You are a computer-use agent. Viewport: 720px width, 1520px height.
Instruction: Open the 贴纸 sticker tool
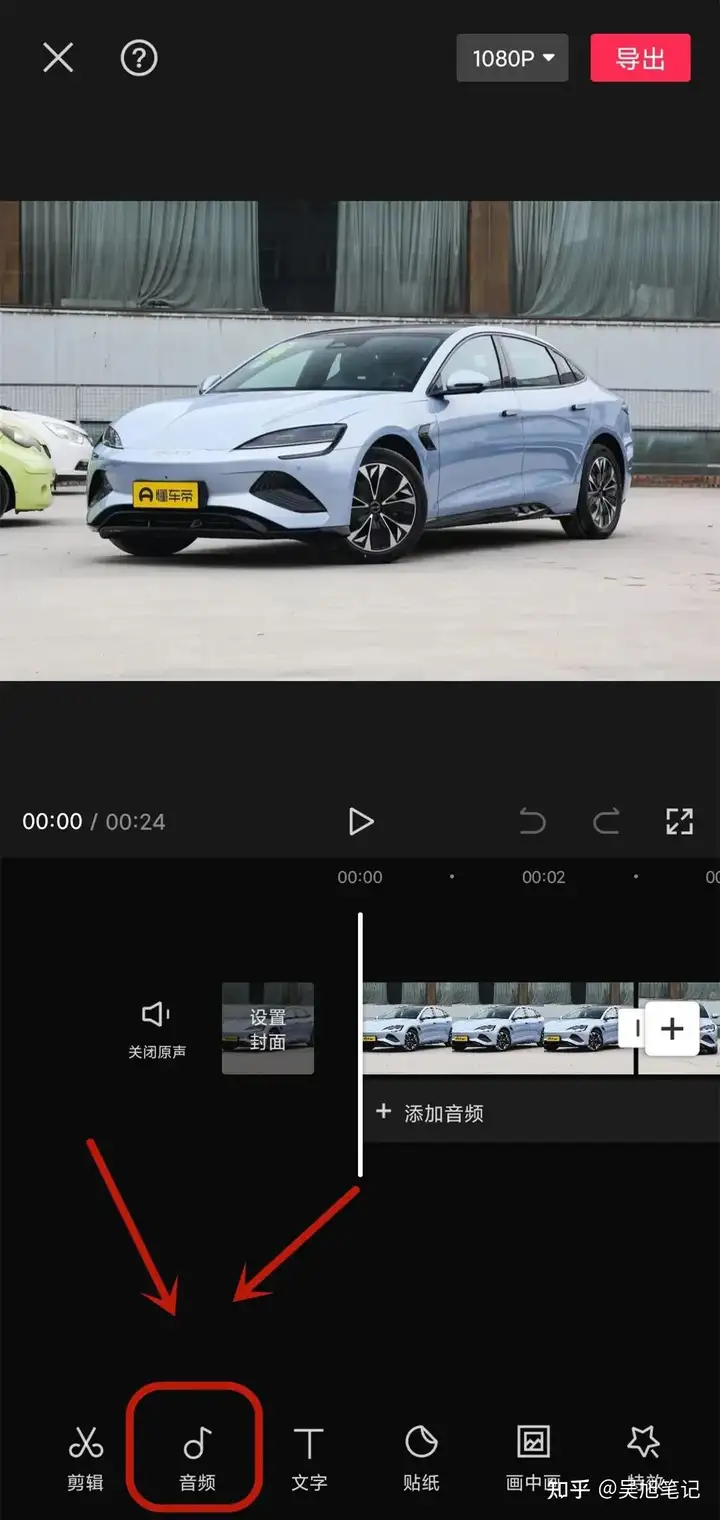421,1457
